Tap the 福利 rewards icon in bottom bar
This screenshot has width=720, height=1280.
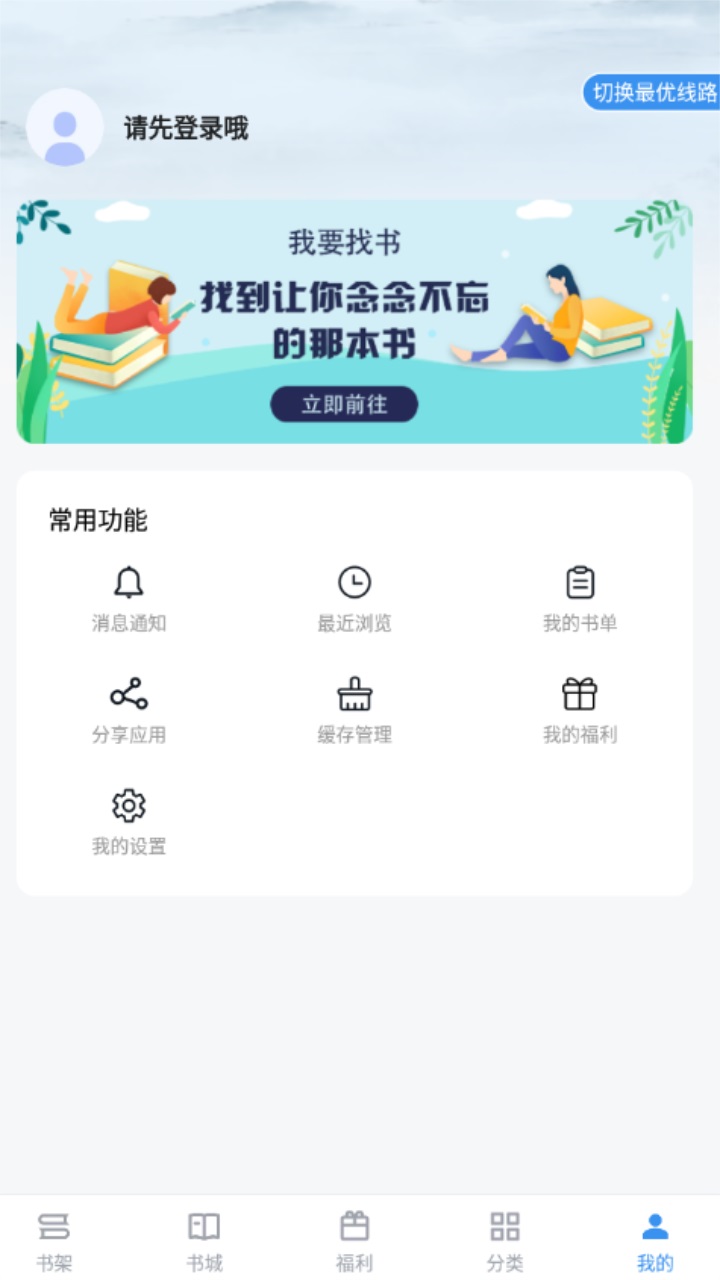pyautogui.click(x=355, y=1226)
